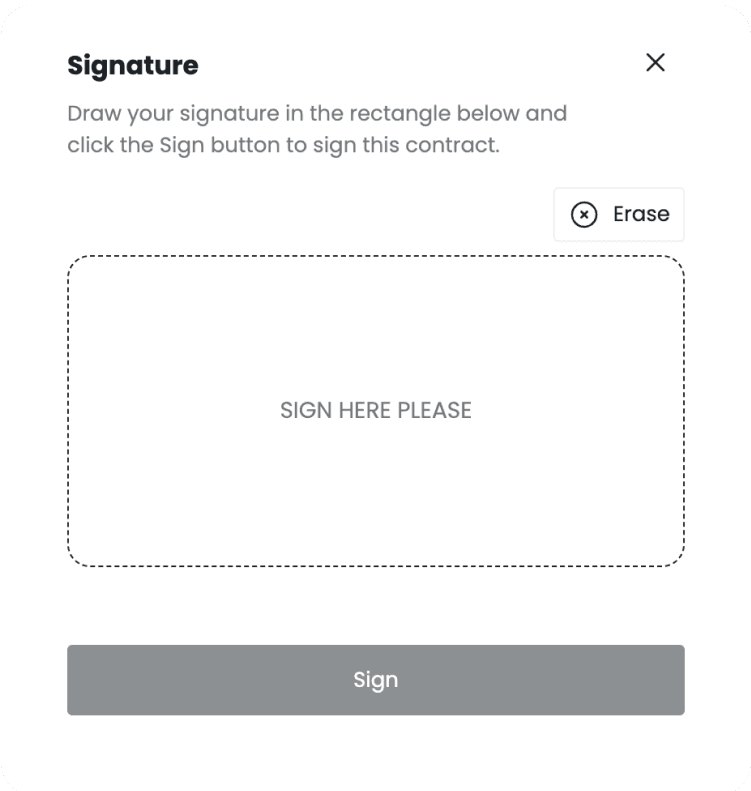Viewport: 751px width, 791px height.
Task: Erase the drawn signature
Action: coord(619,215)
